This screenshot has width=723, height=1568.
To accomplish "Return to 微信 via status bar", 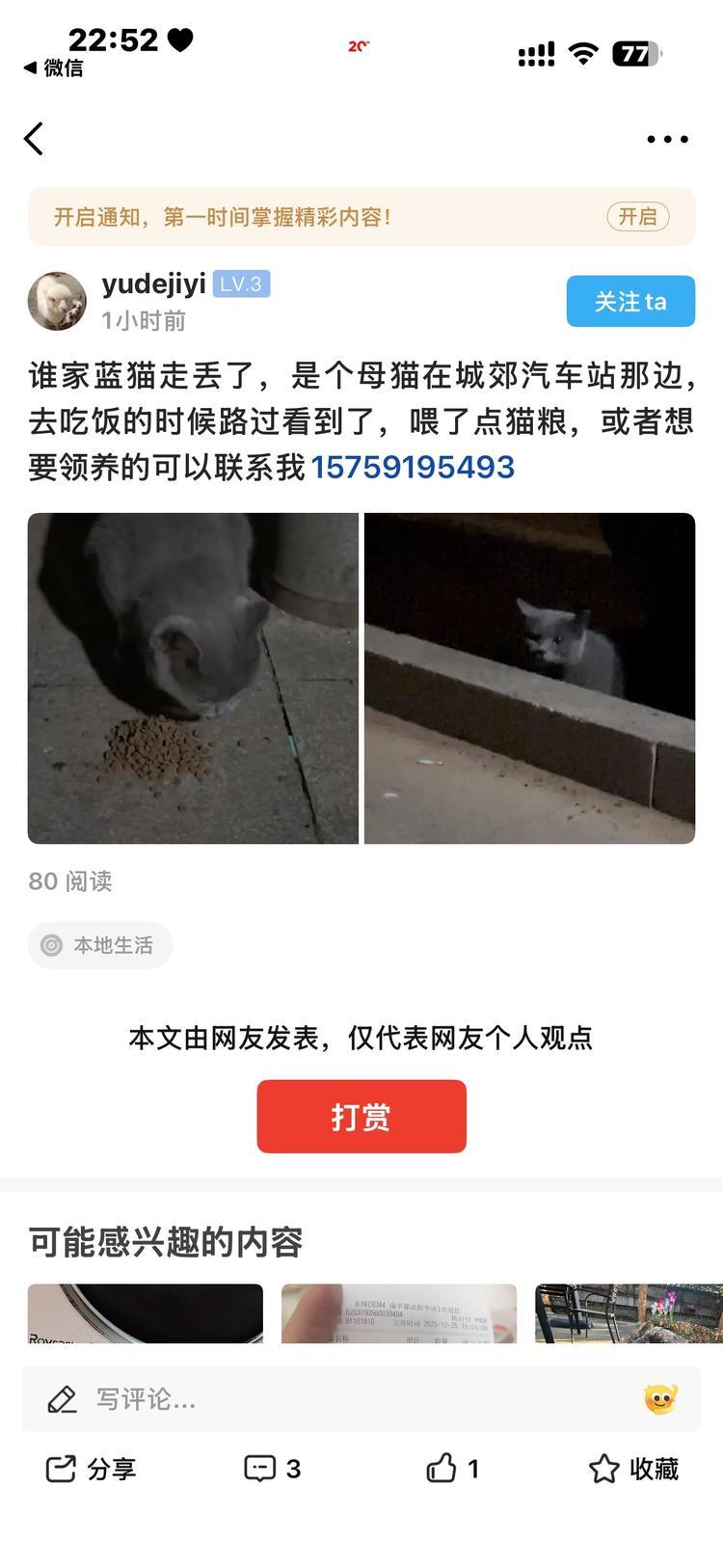I will [54, 68].
